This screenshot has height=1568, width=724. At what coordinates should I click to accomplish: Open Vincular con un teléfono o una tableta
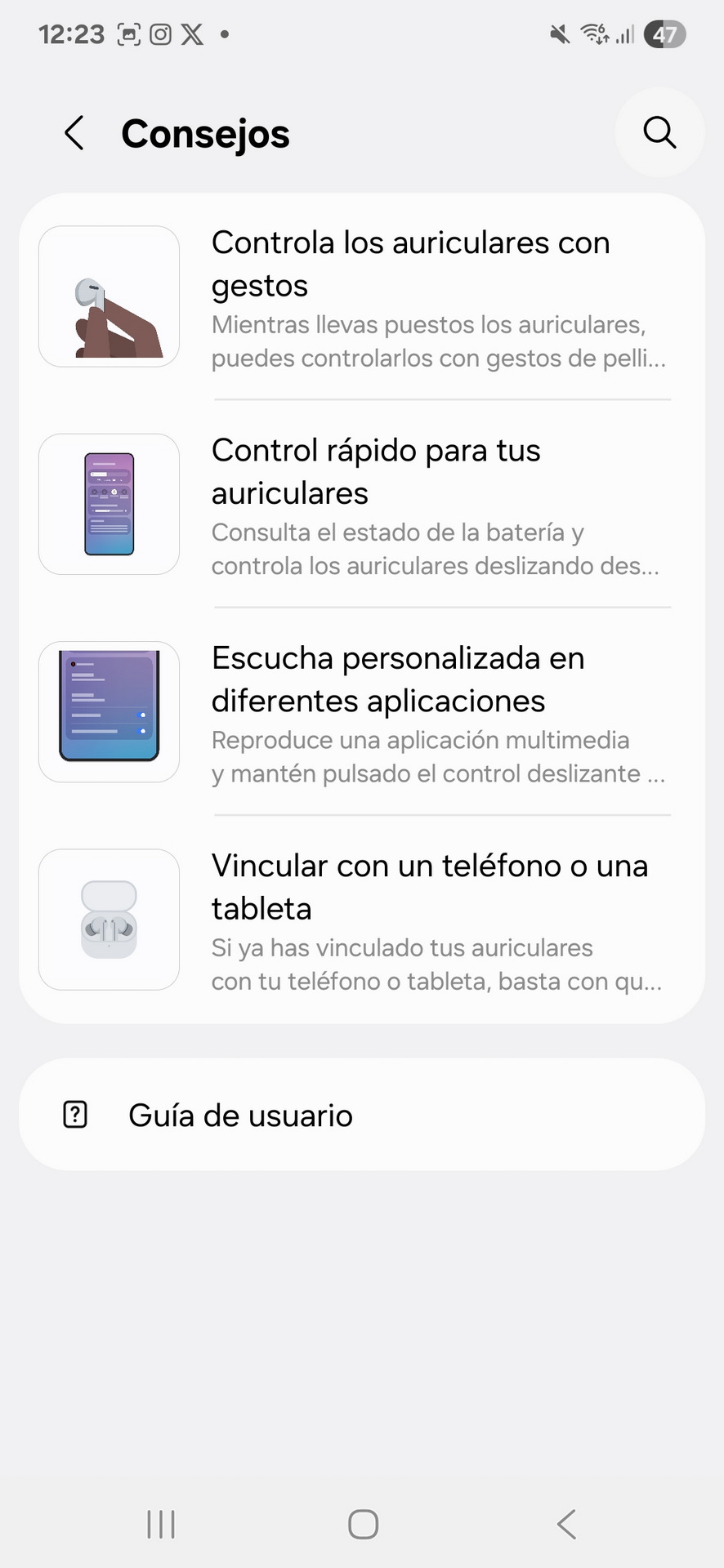coord(362,920)
